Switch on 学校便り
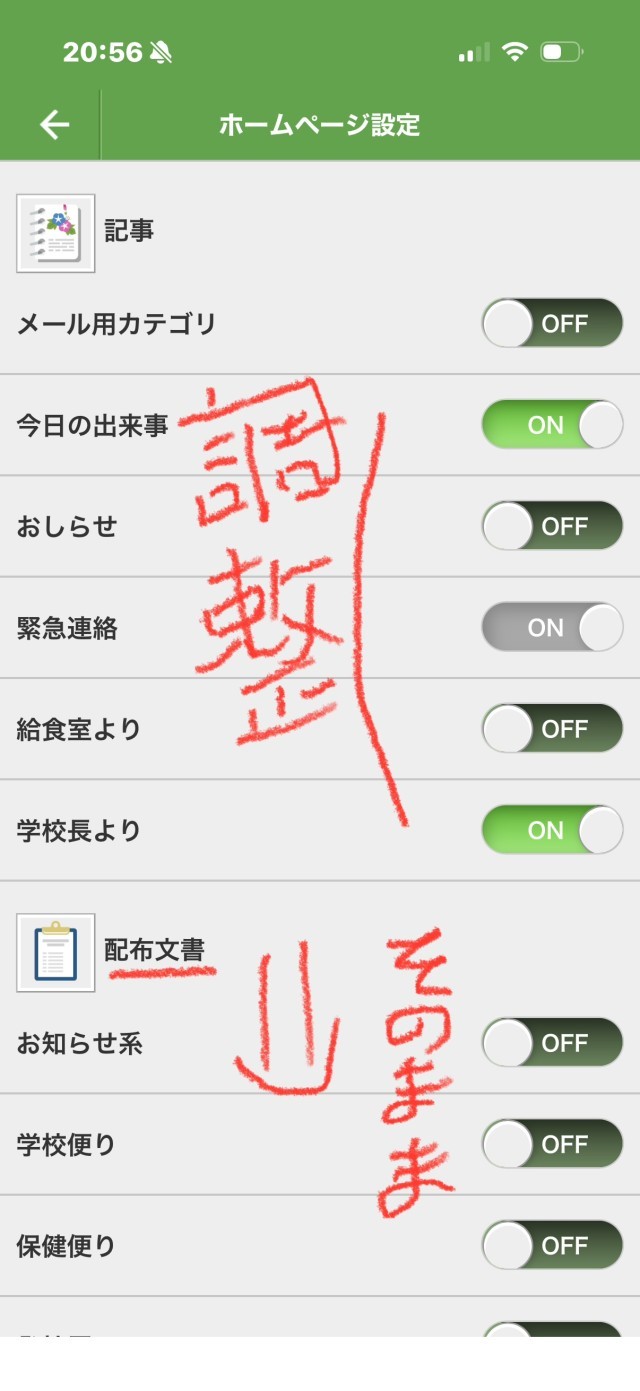Viewport: 640px width, 1391px height. tap(552, 1144)
